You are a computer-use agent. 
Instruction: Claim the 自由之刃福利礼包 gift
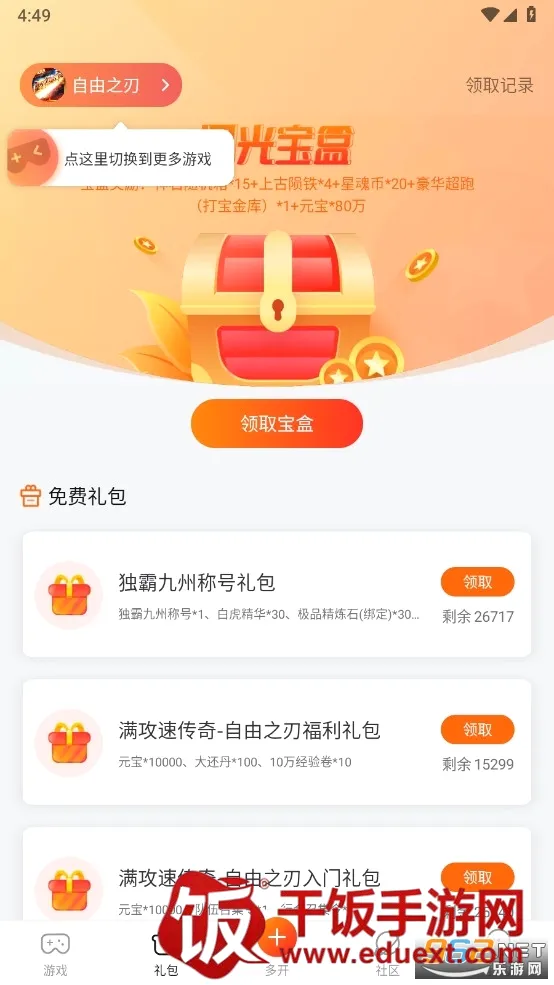(477, 730)
